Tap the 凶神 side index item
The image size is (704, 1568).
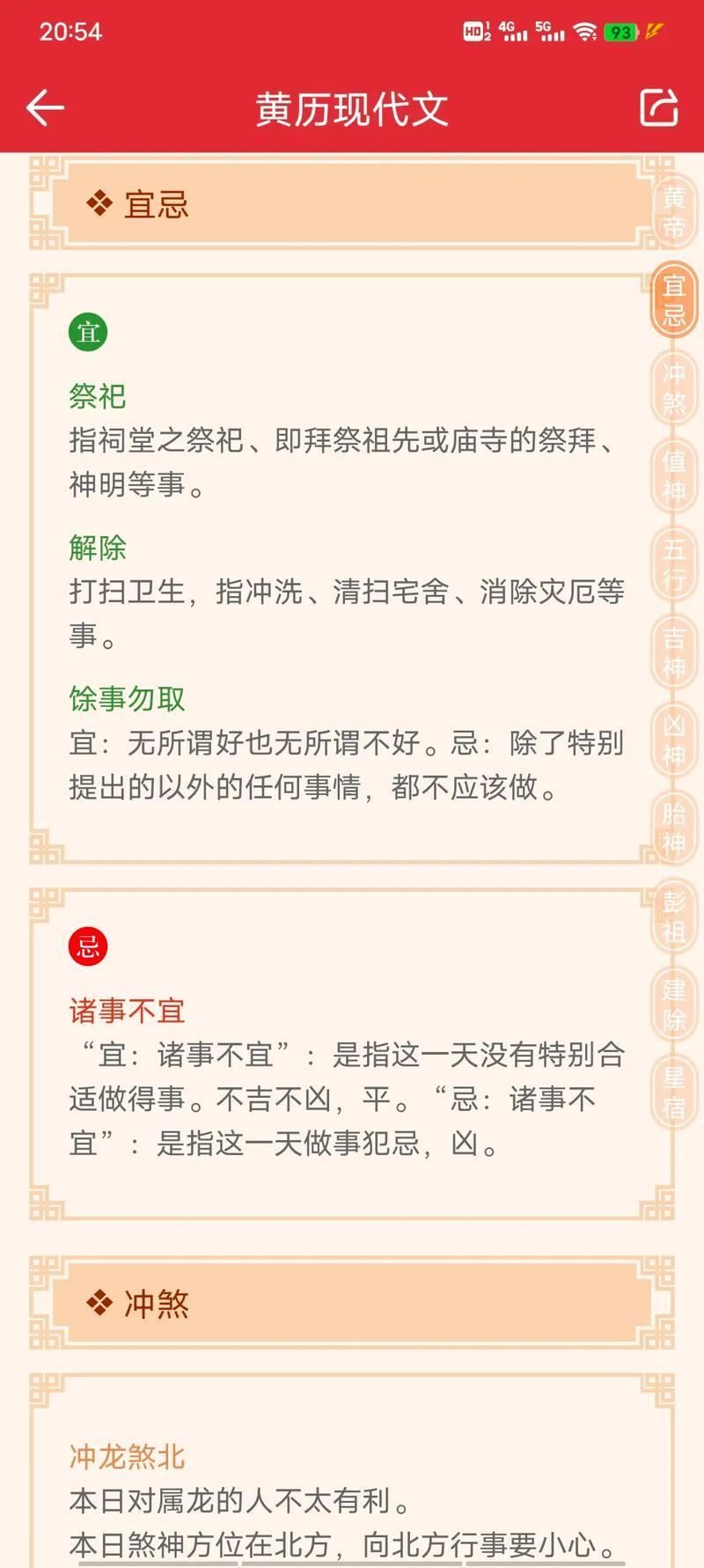674,740
